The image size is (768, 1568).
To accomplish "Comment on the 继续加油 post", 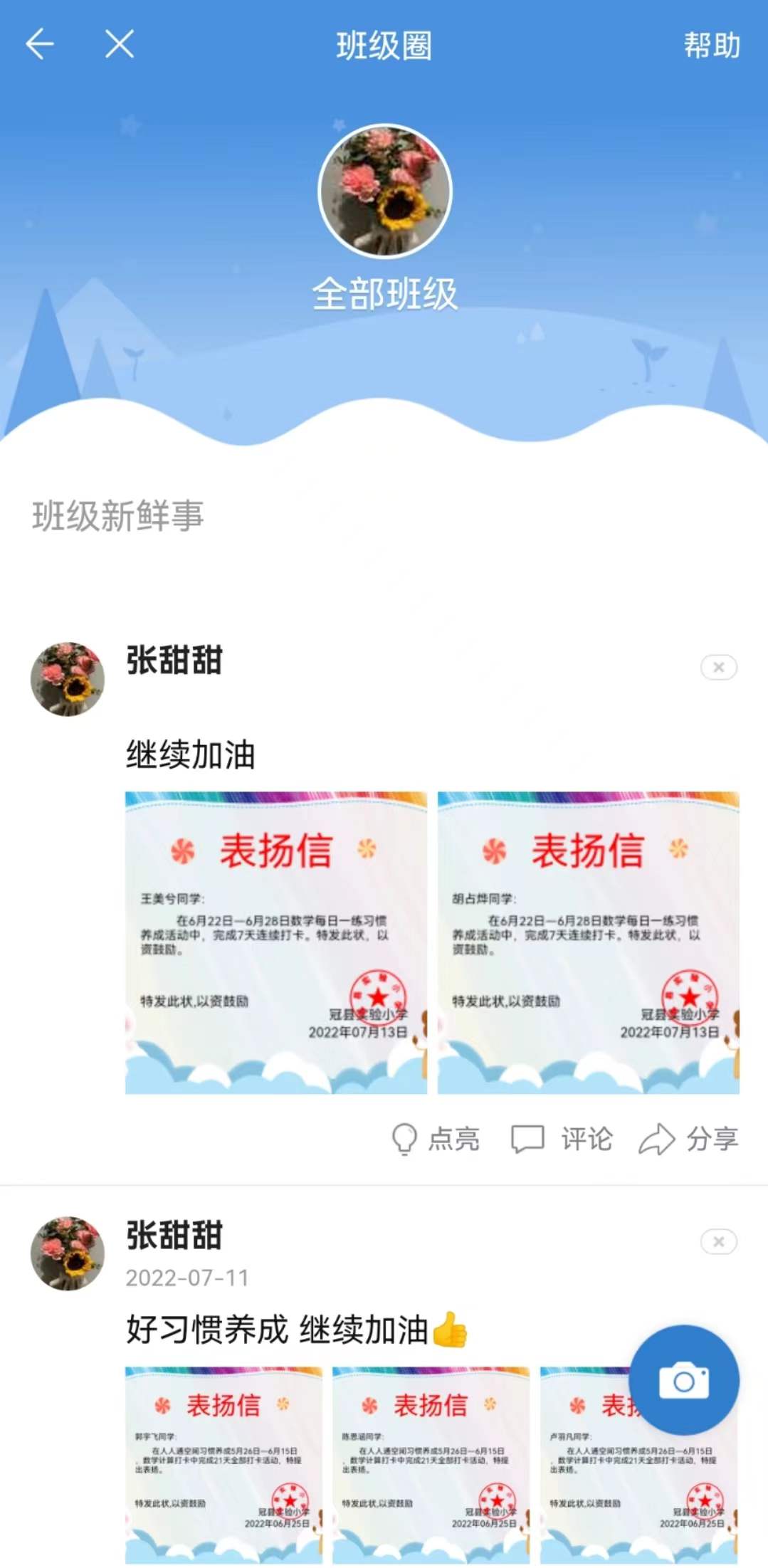I will [x=562, y=1138].
